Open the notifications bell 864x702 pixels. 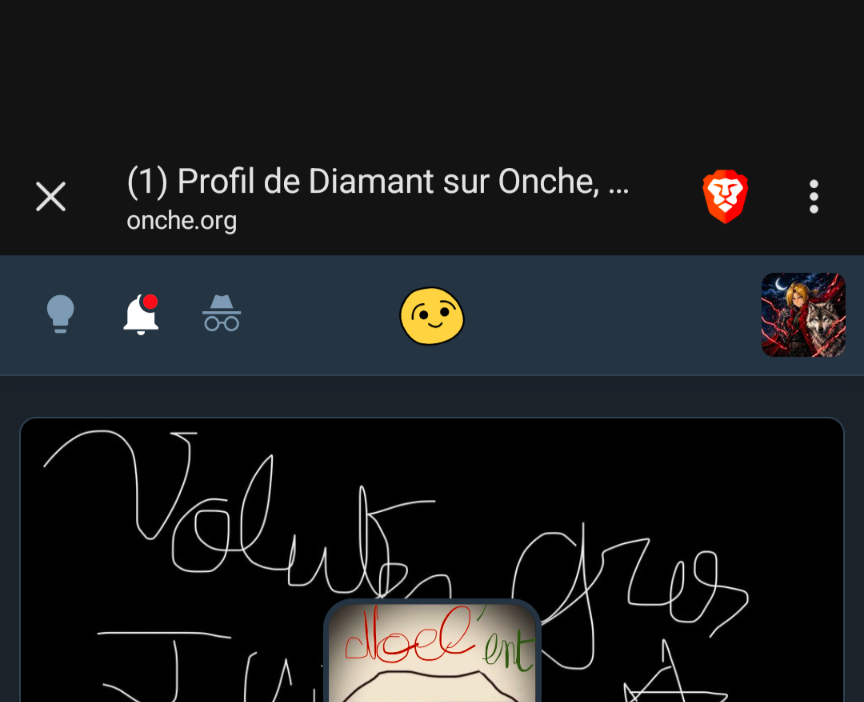(141, 315)
